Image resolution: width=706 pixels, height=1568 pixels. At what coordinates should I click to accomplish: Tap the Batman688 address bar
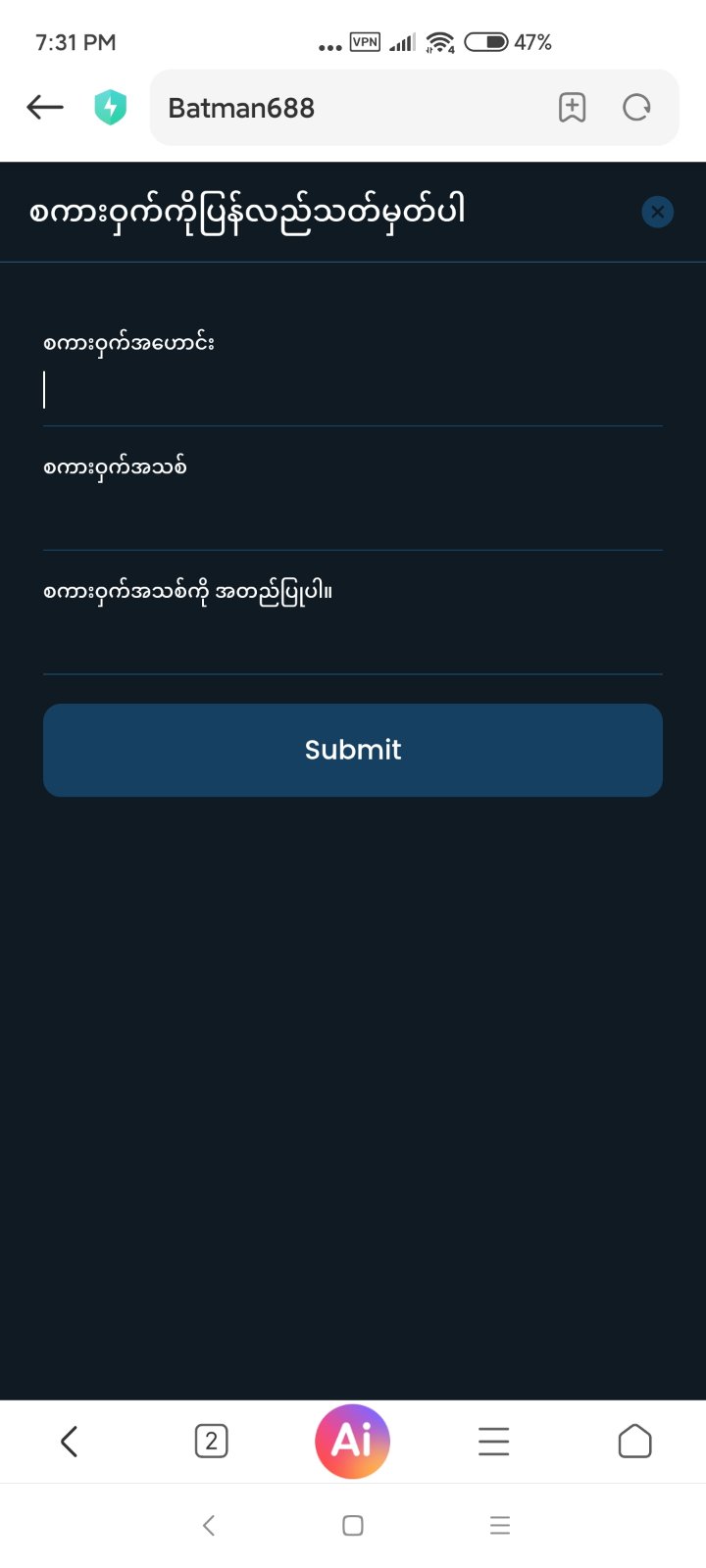tap(343, 108)
